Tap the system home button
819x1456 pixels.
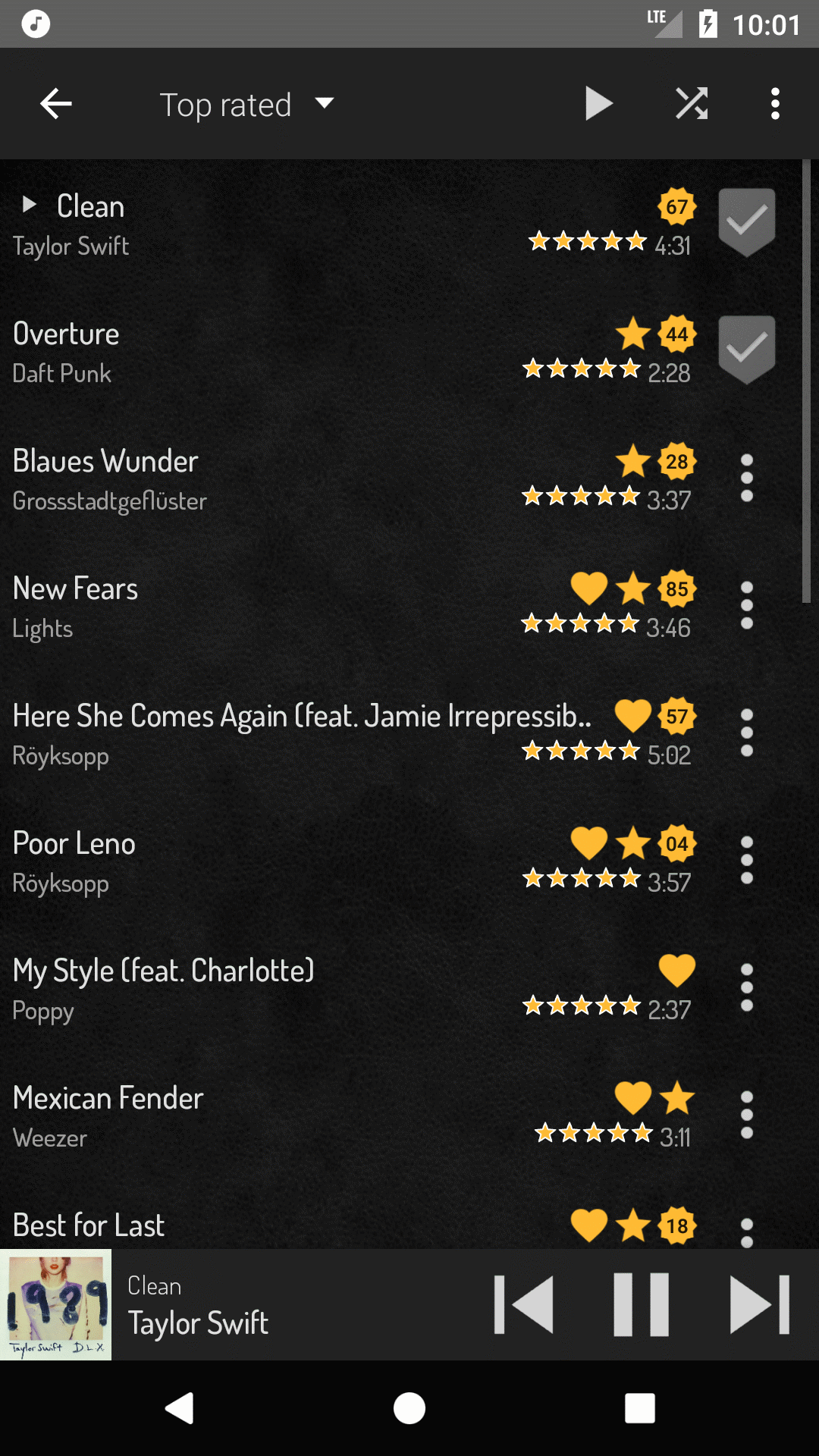(x=409, y=1408)
